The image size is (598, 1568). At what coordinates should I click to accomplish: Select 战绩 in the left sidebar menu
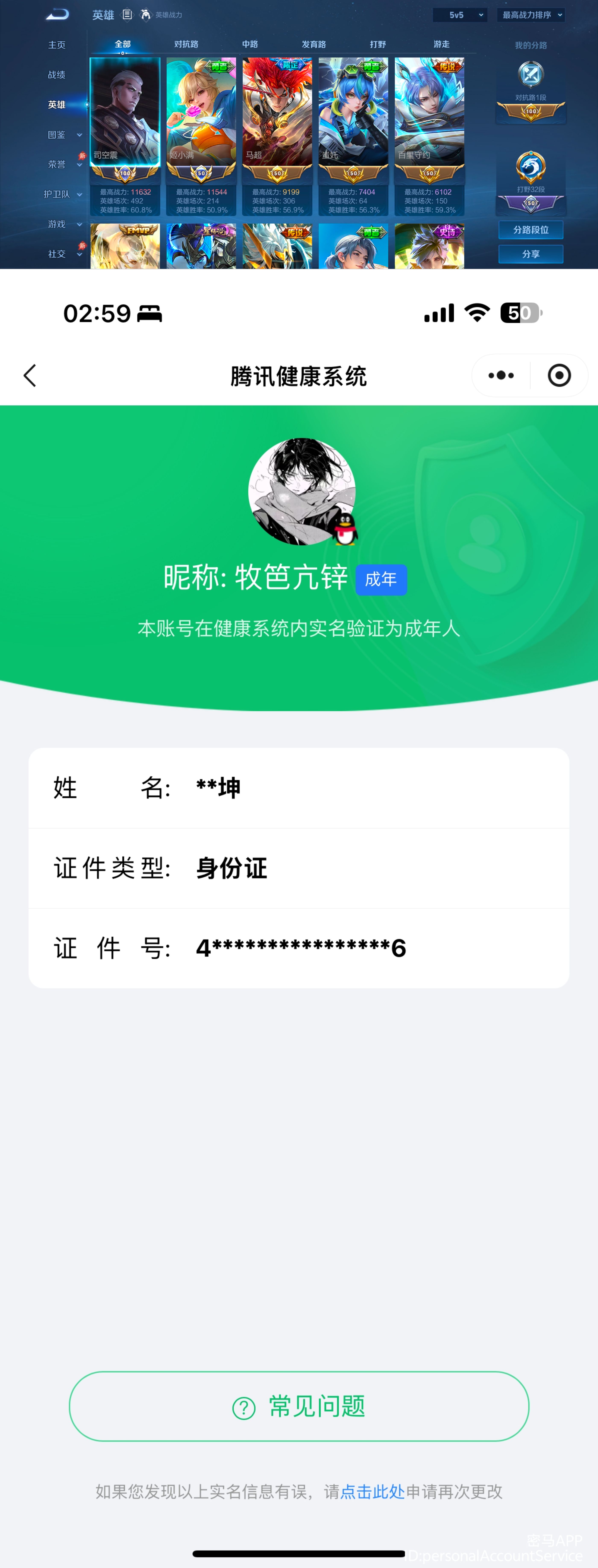click(x=57, y=74)
